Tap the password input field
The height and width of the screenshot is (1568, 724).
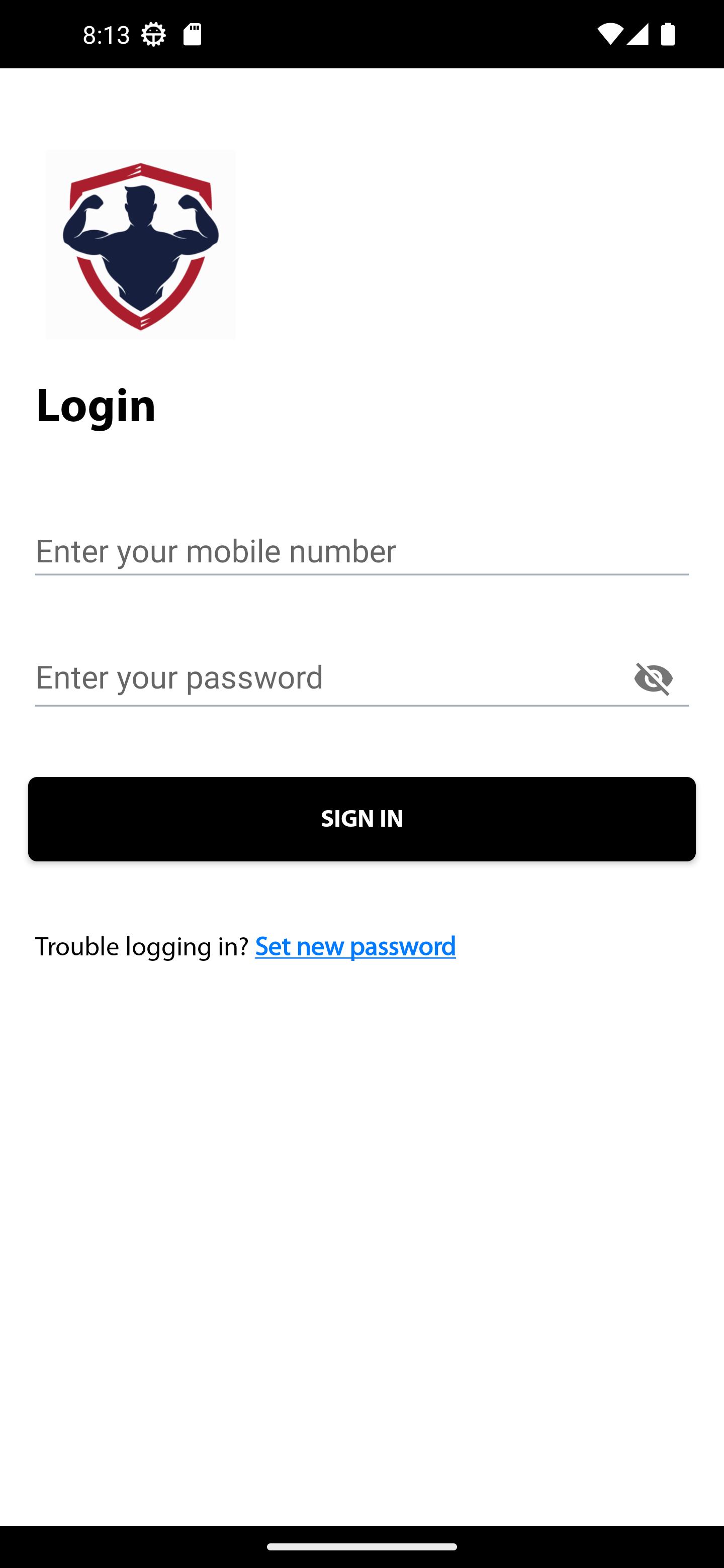(329, 677)
